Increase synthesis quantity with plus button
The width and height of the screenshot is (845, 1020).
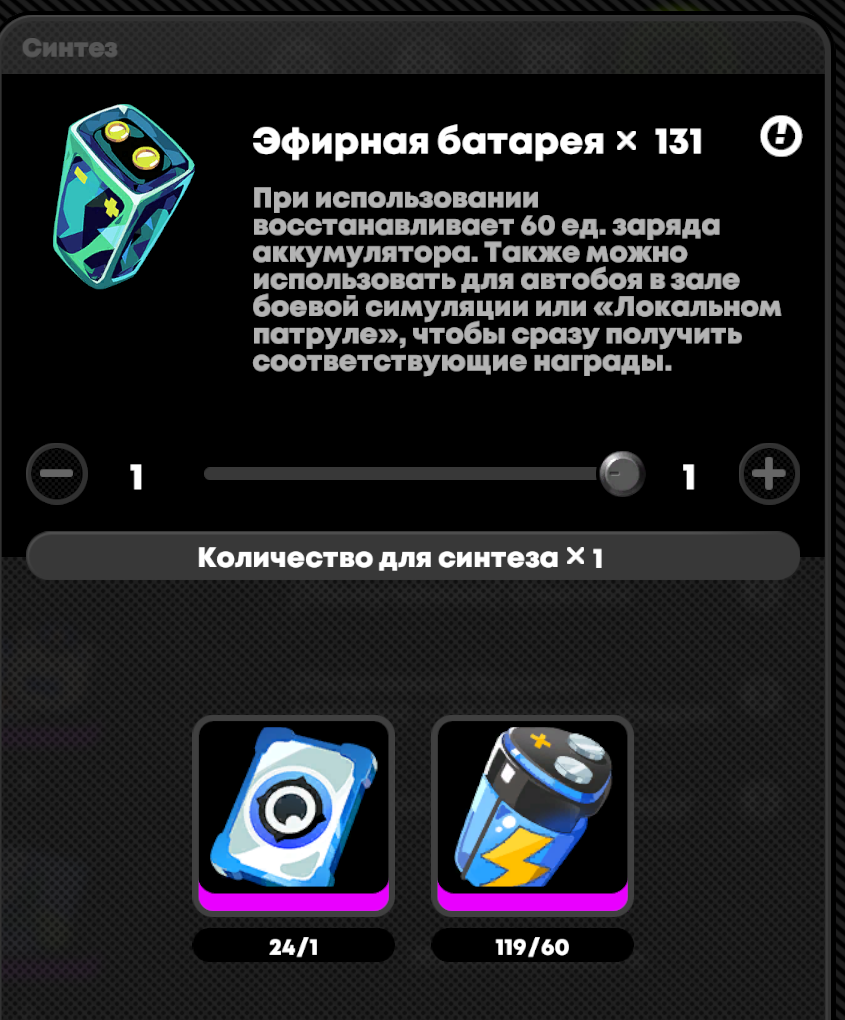coord(768,473)
